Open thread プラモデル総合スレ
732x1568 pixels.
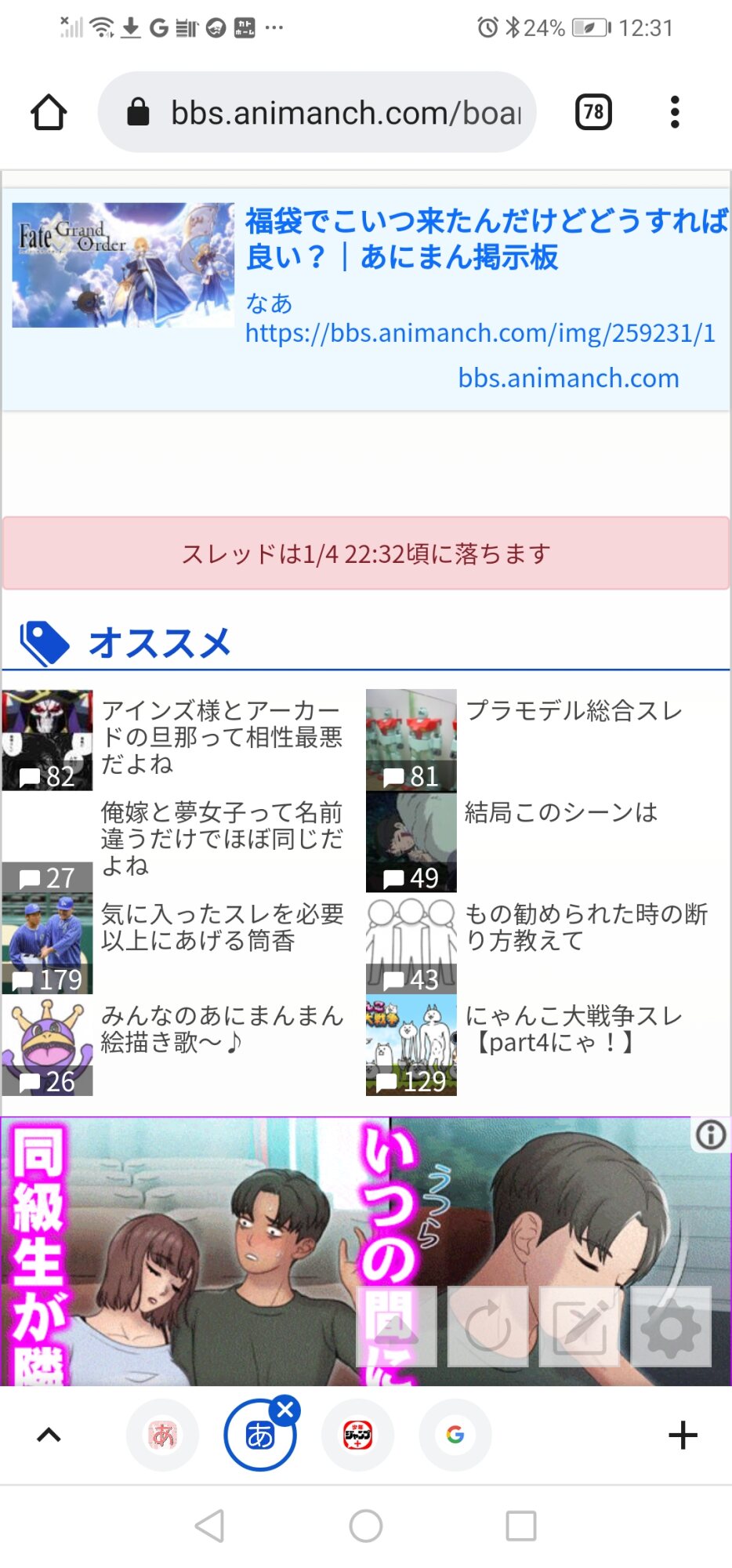(574, 711)
